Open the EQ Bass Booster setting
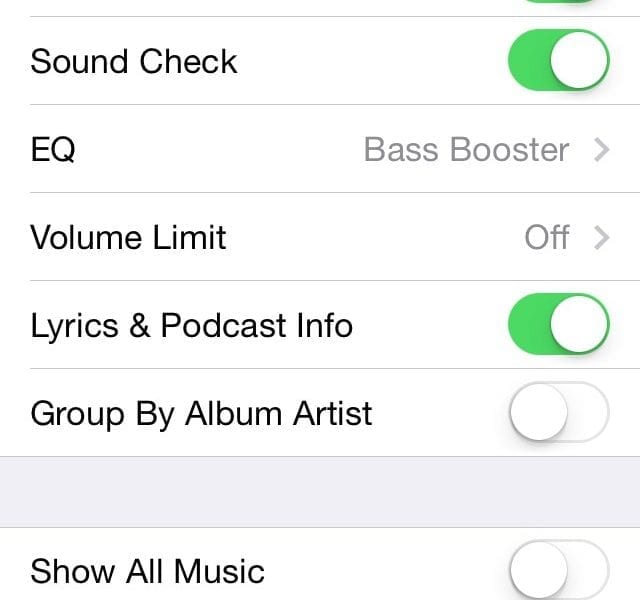Image resolution: width=640 pixels, height=600 pixels. 320,150
